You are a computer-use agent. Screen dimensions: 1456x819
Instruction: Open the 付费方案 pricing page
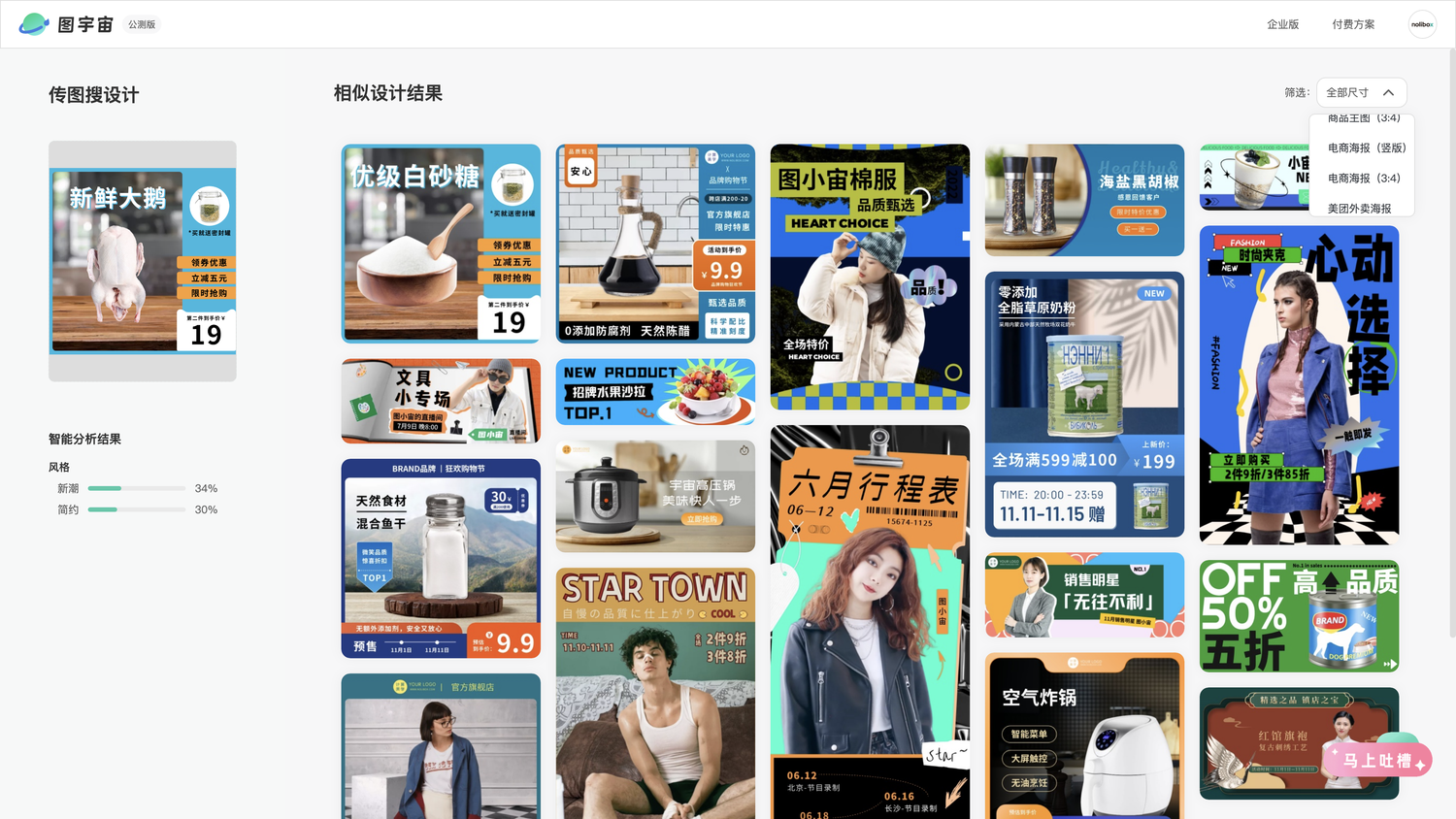pyautogui.click(x=1353, y=24)
